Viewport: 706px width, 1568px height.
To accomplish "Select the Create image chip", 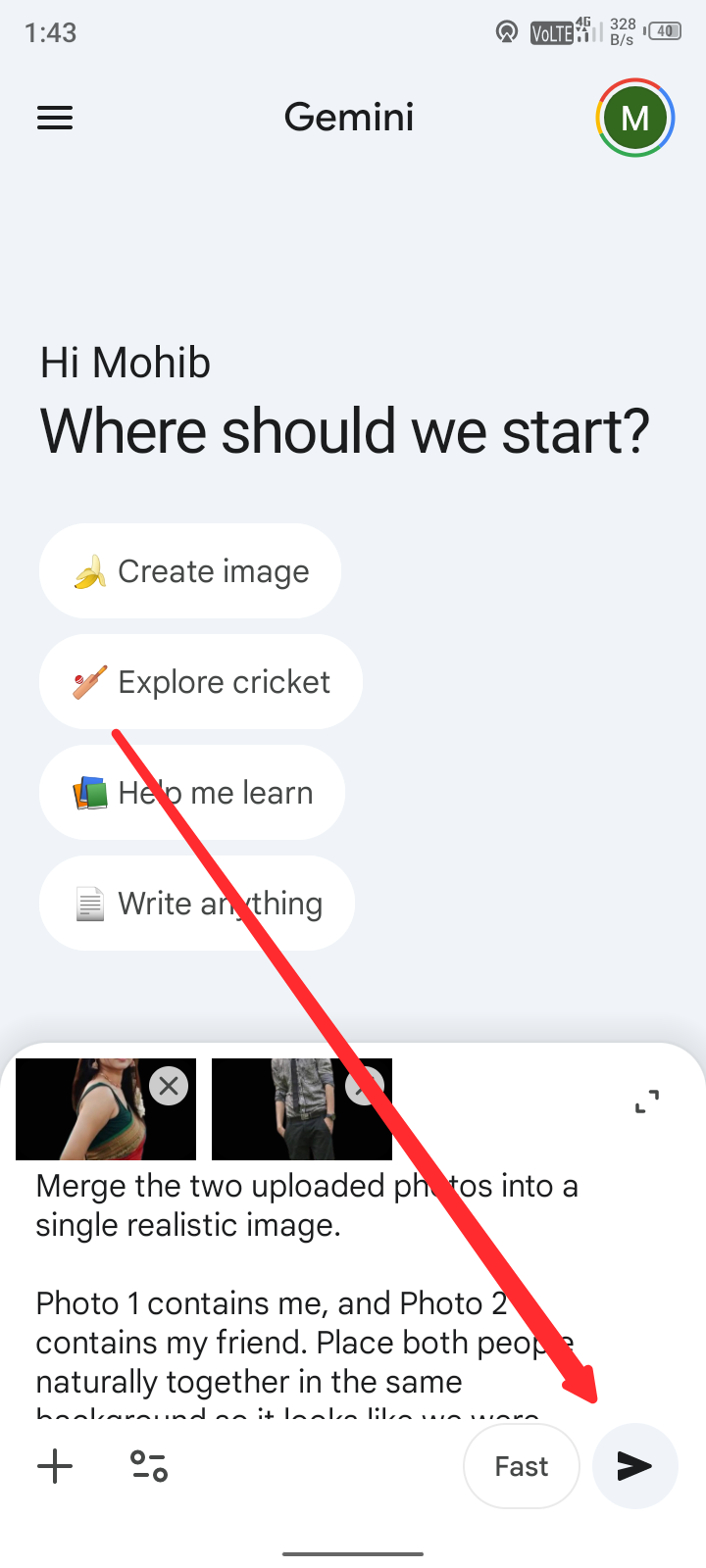I will (190, 571).
